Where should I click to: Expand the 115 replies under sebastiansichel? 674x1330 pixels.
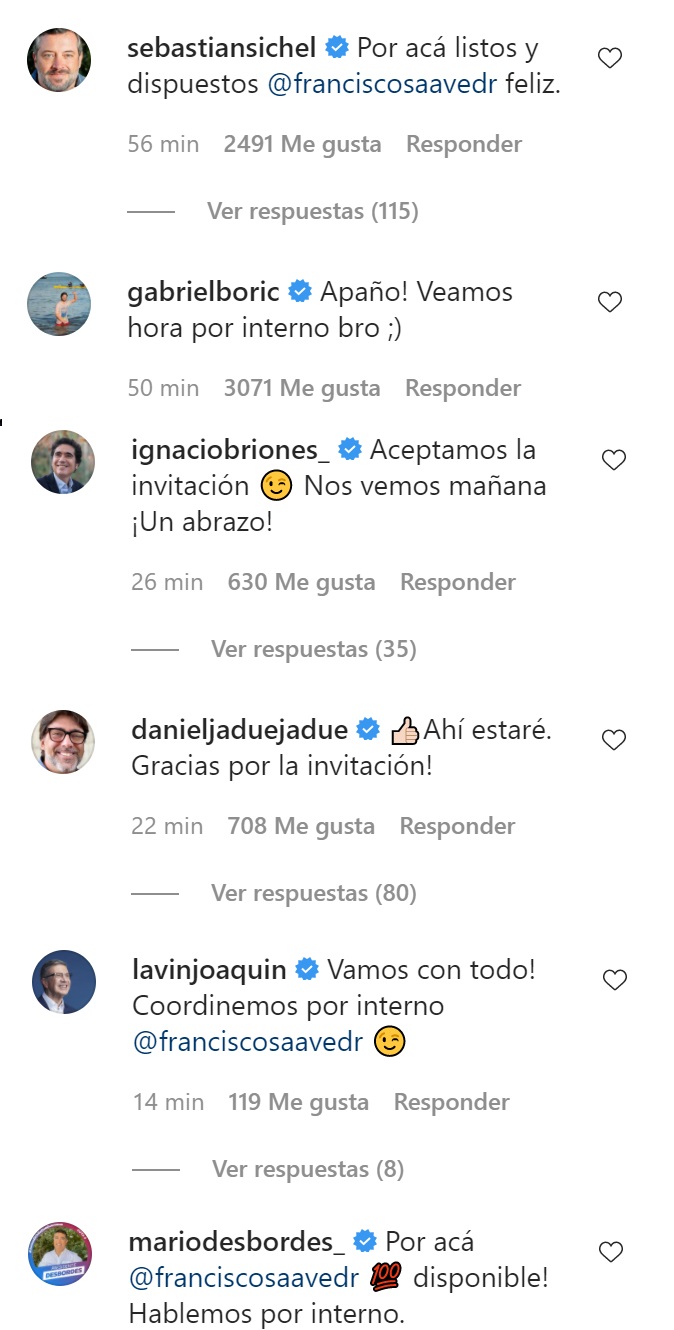312,211
